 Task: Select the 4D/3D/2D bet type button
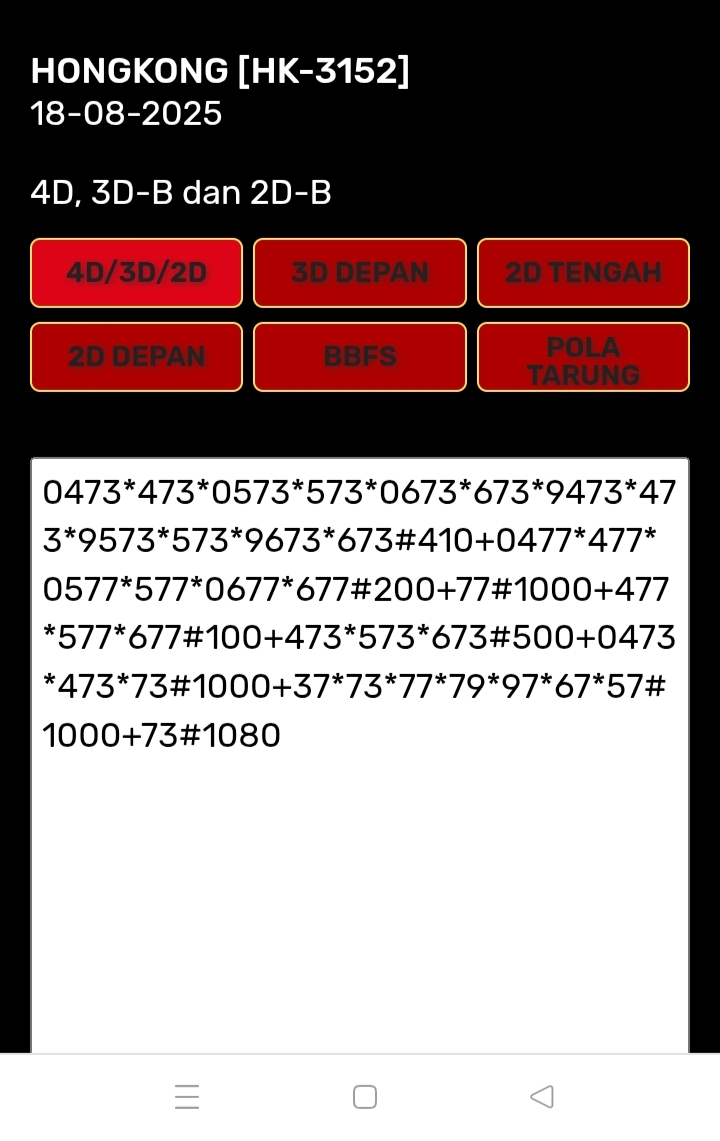[x=136, y=272]
